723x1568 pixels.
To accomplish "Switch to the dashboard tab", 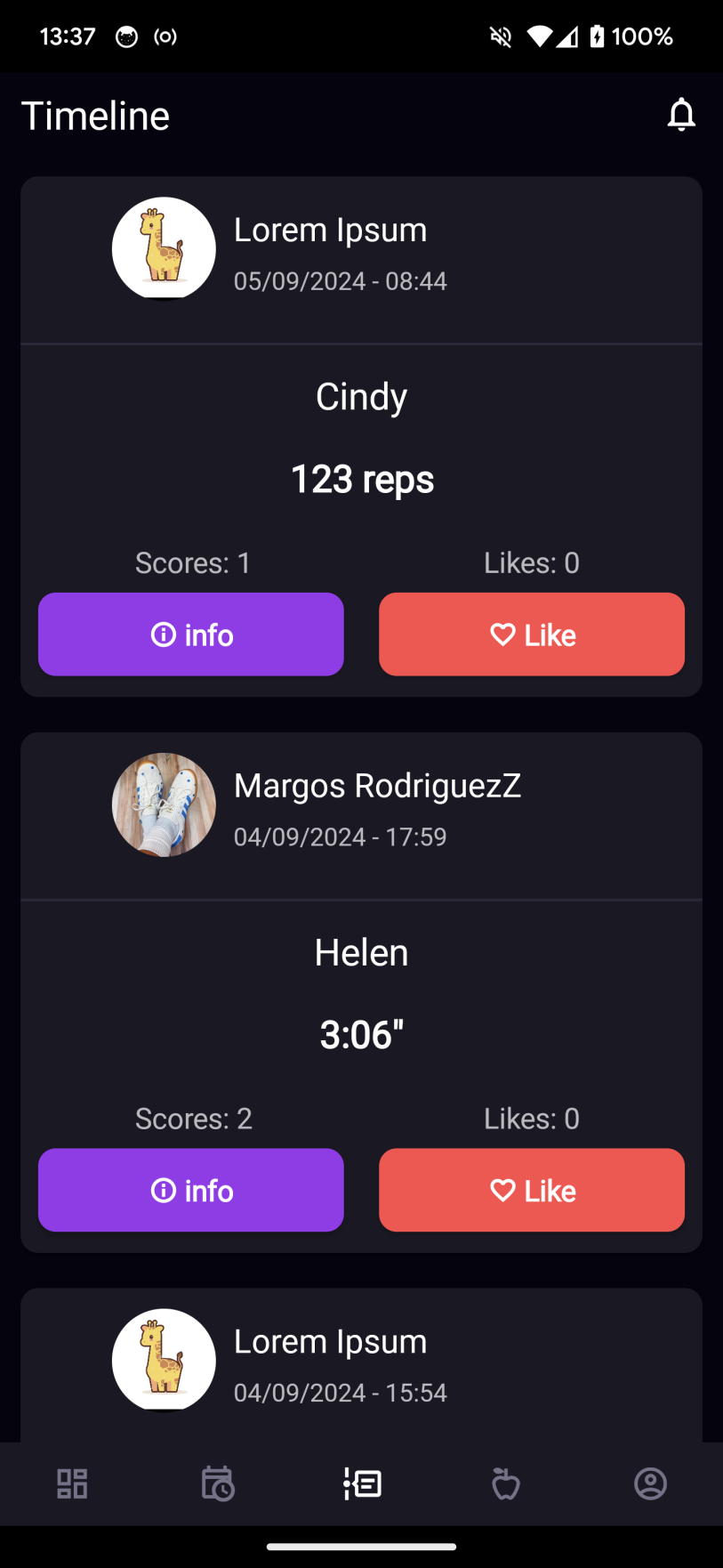I will pos(72,1483).
